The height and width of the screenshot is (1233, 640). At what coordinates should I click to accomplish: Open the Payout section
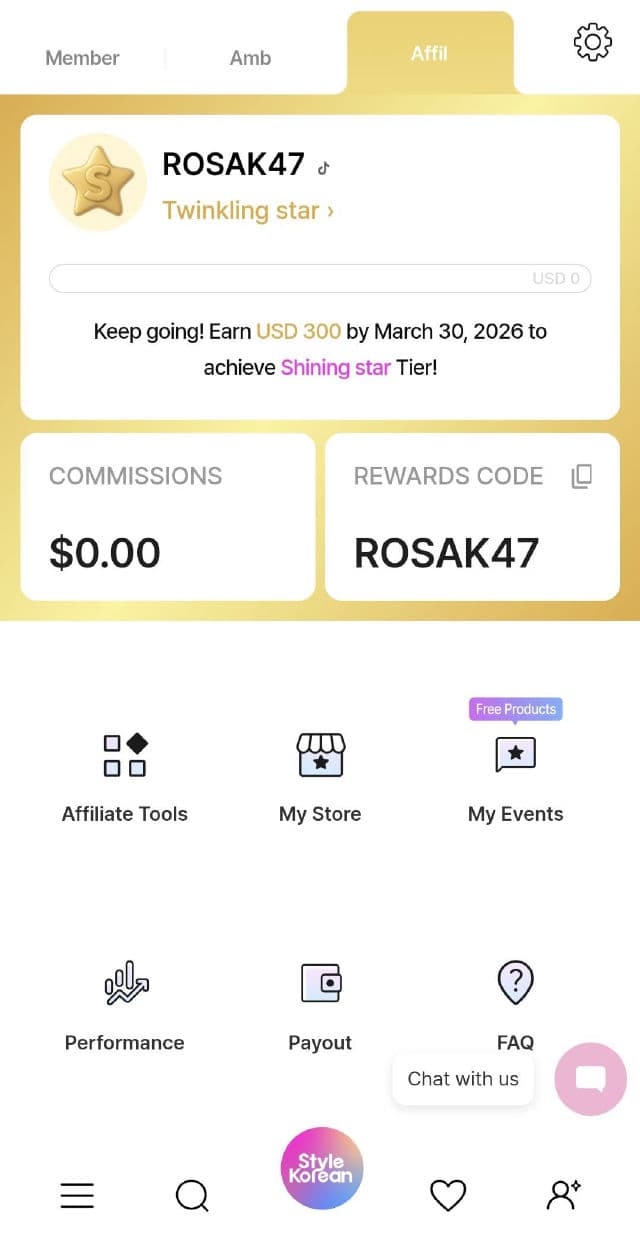320,1003
